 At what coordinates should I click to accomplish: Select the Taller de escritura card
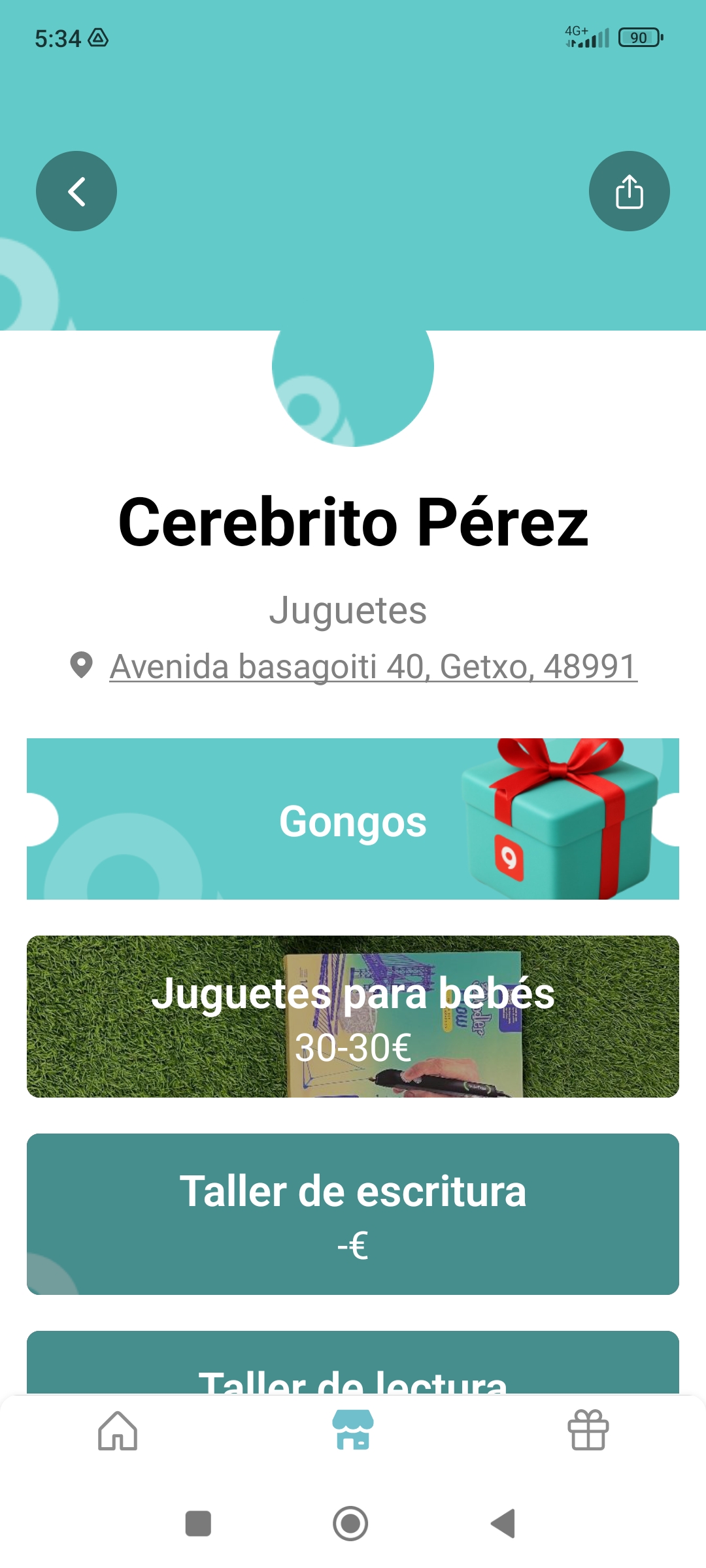(353, 1214)
